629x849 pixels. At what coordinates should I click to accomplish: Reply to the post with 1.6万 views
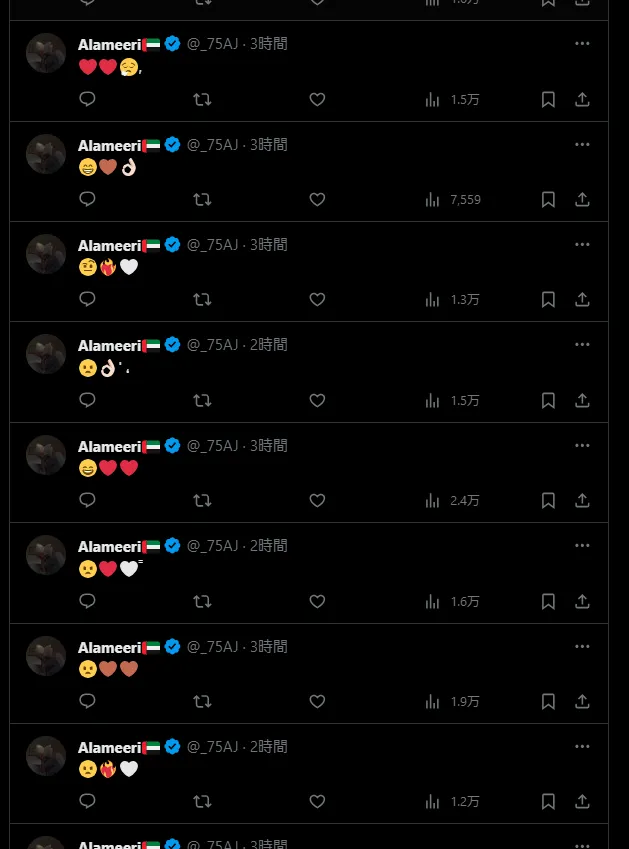click(87, 601)
